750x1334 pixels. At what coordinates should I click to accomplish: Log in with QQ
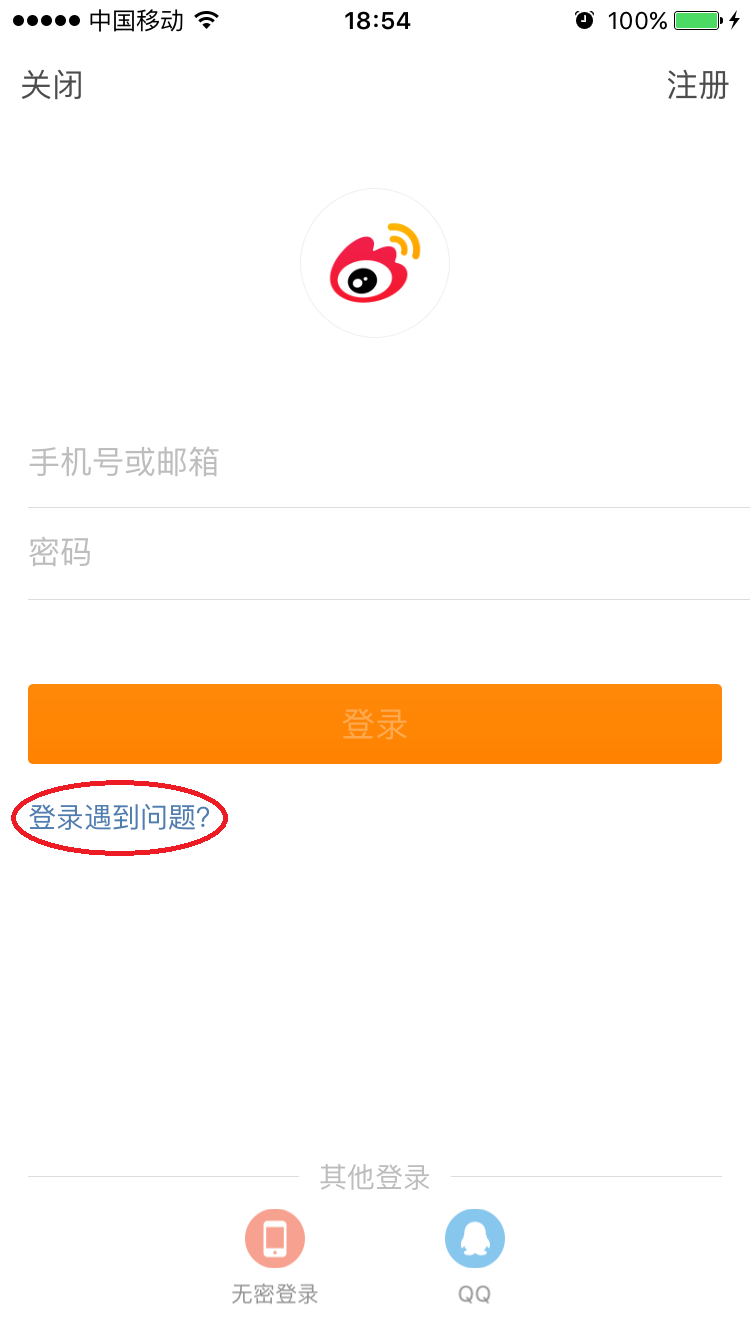pos(475,1240)
